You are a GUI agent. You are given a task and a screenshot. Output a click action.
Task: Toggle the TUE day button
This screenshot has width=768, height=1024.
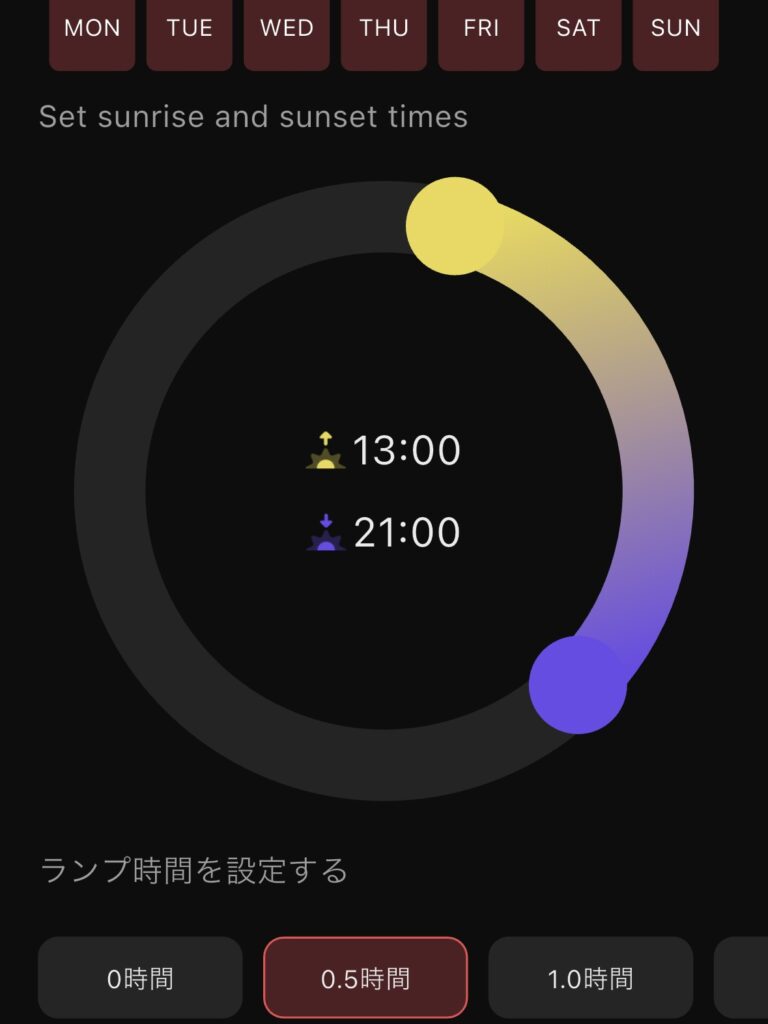(x=189, y=31)
